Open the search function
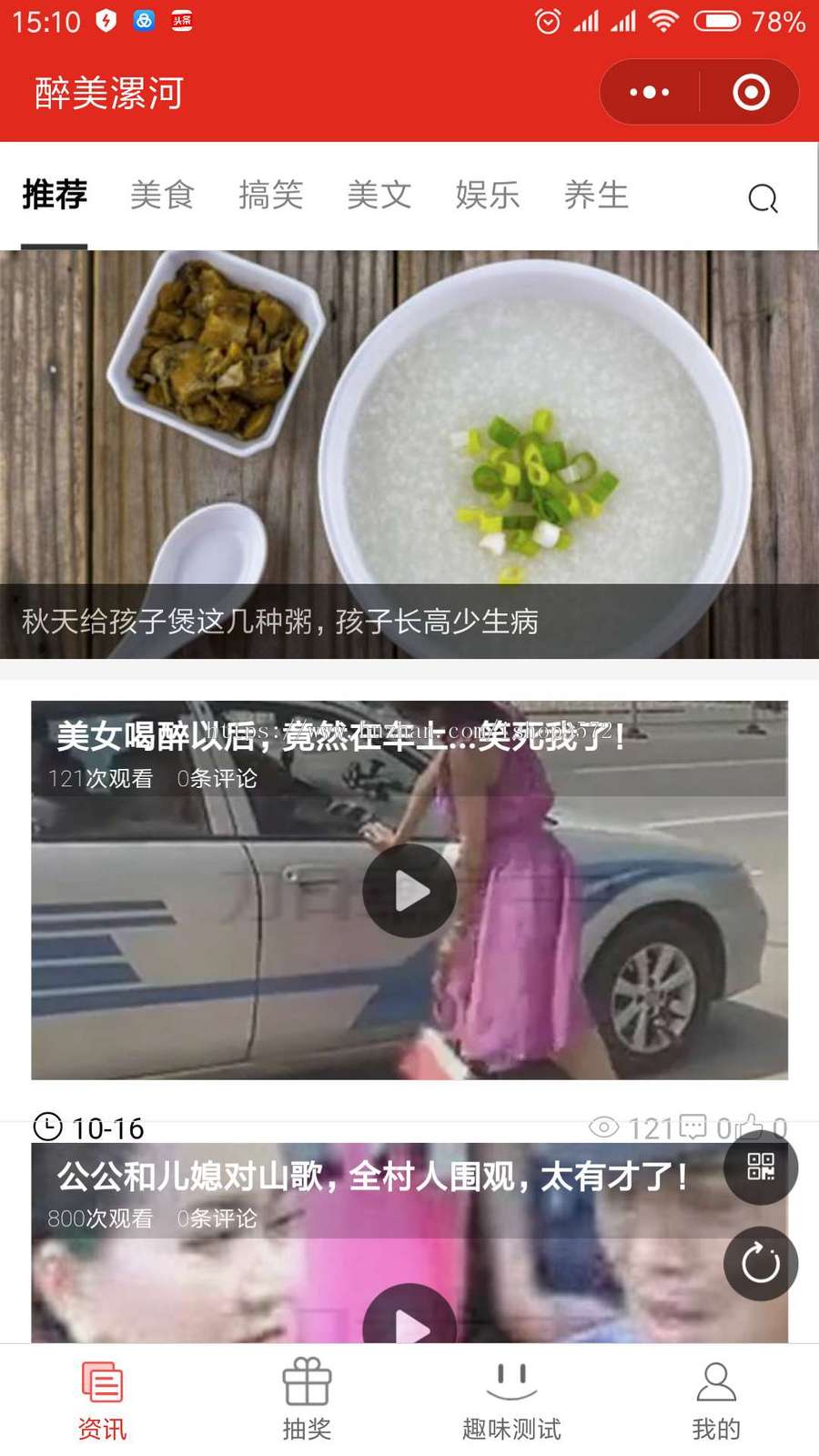Screen dimensions: 819x1456 coord(763,197)
